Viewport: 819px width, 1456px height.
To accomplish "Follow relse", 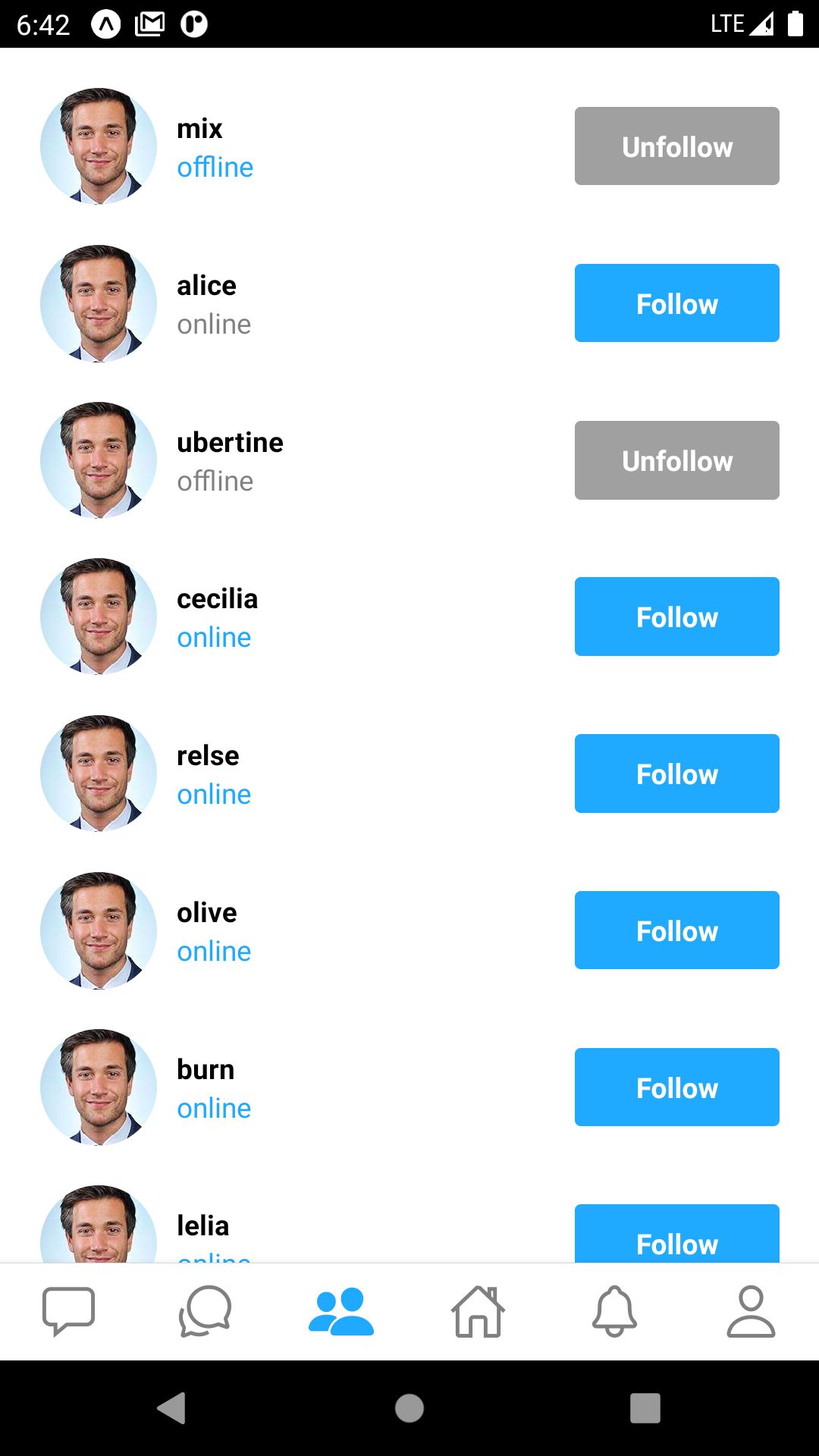I will [676, 773].
